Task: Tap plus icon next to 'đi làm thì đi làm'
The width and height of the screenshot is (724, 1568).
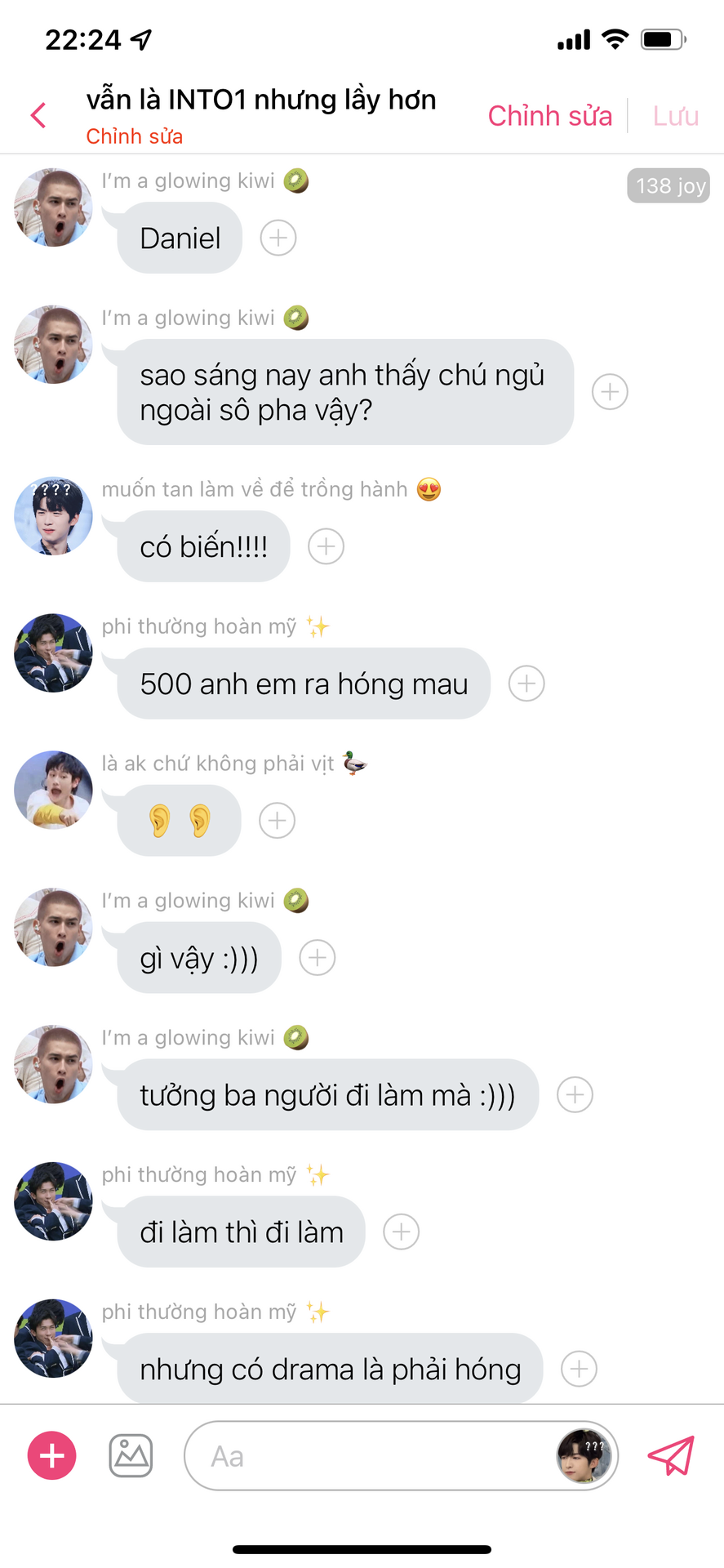Action: (401, 1232)
